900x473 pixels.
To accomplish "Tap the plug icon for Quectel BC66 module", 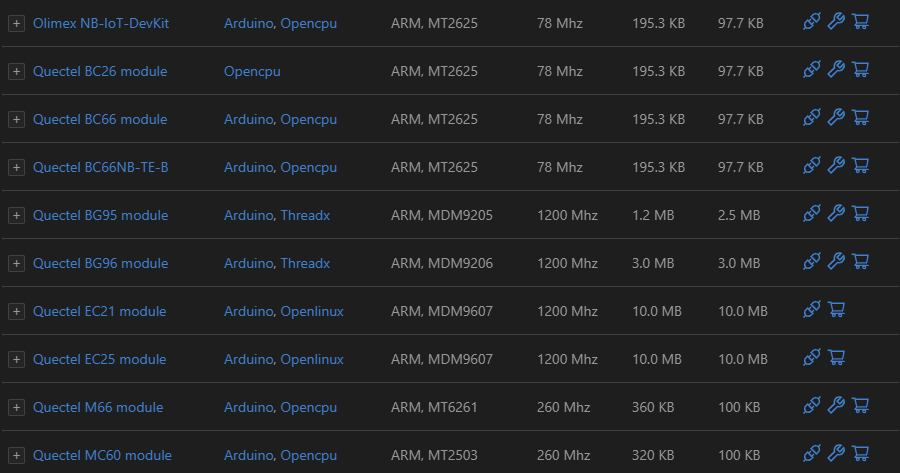I will (812, 118).
